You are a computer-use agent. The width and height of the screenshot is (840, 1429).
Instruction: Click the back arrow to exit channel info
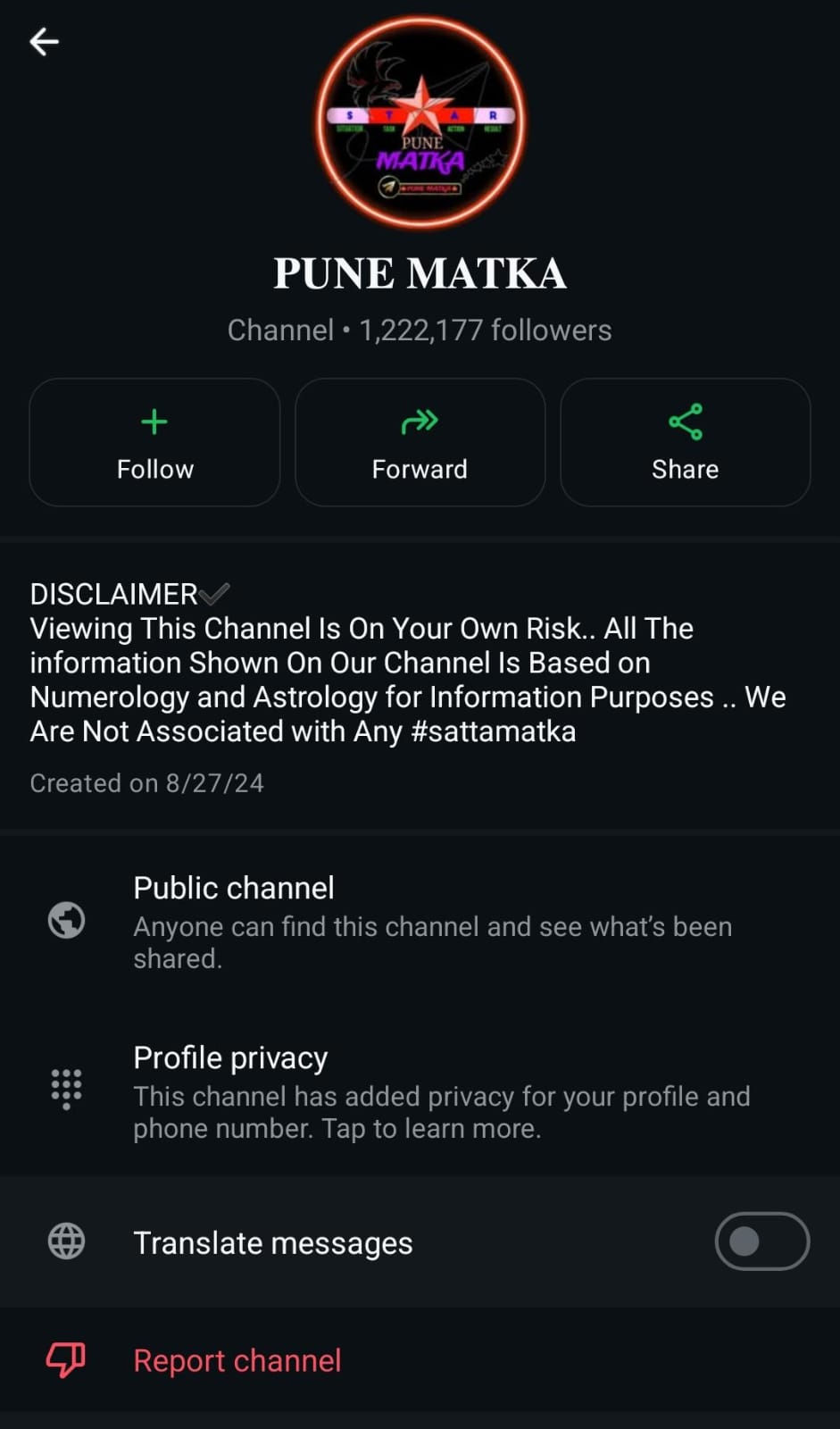click(x=43, y=41)
